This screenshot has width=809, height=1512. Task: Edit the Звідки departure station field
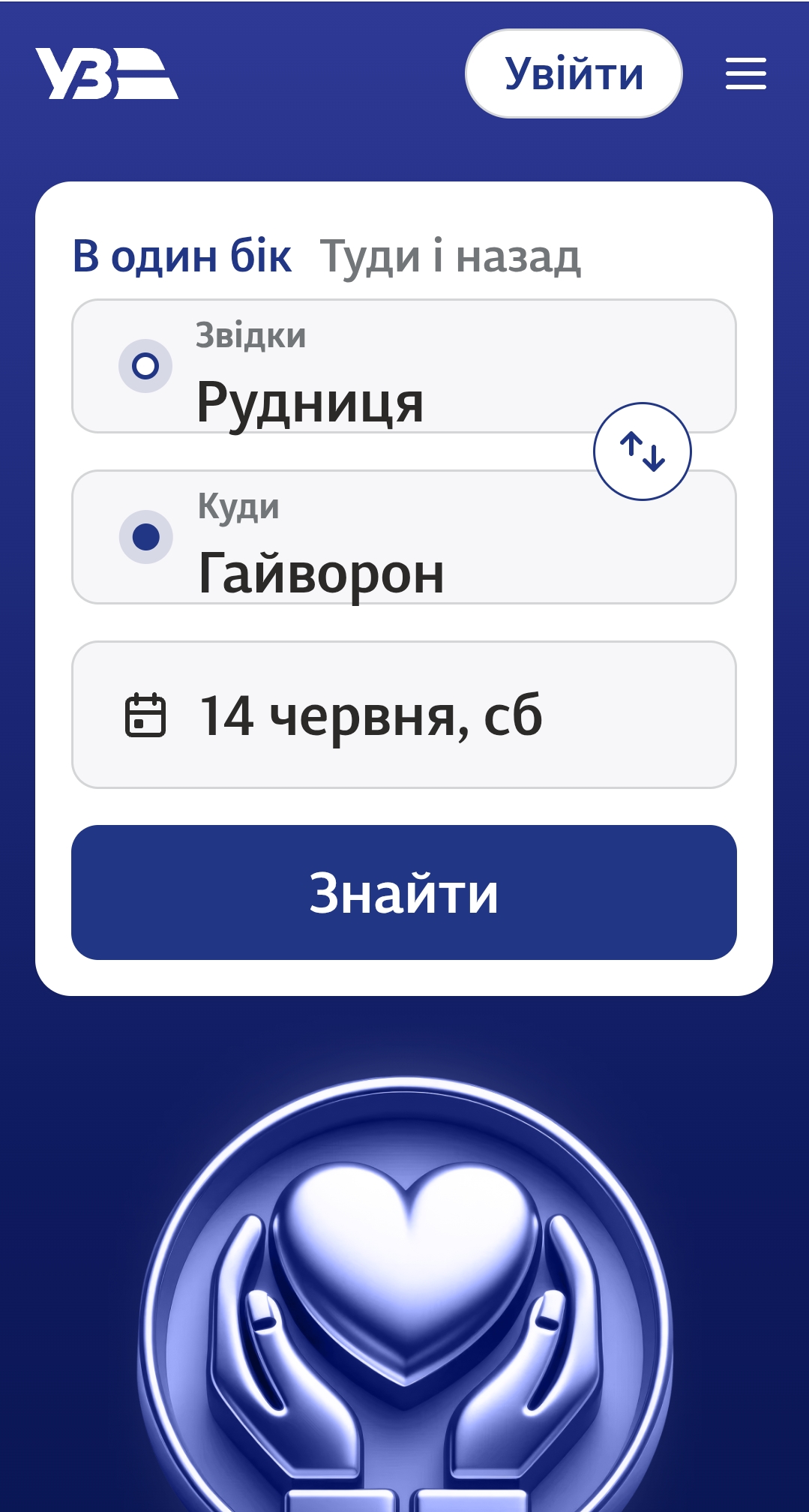375,367
